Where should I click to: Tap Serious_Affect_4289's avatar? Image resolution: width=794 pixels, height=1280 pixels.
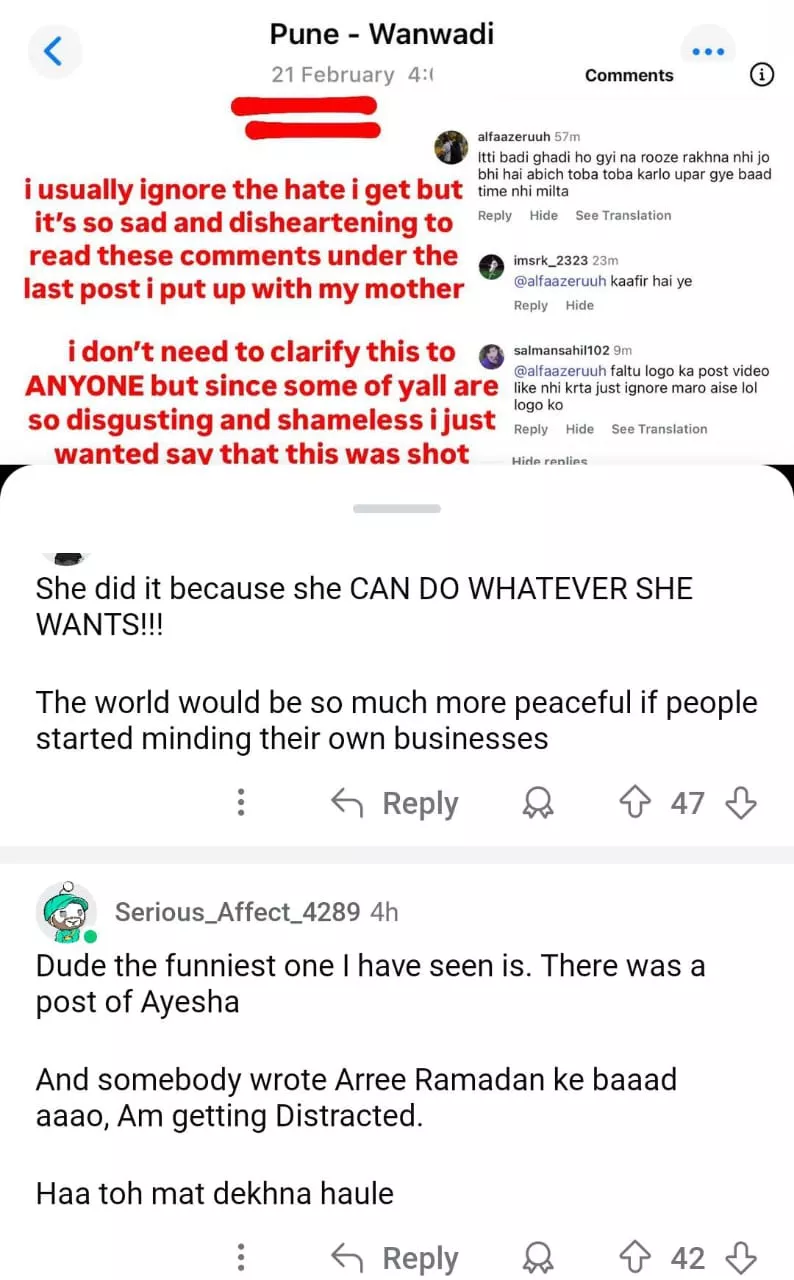coord(66,912)
